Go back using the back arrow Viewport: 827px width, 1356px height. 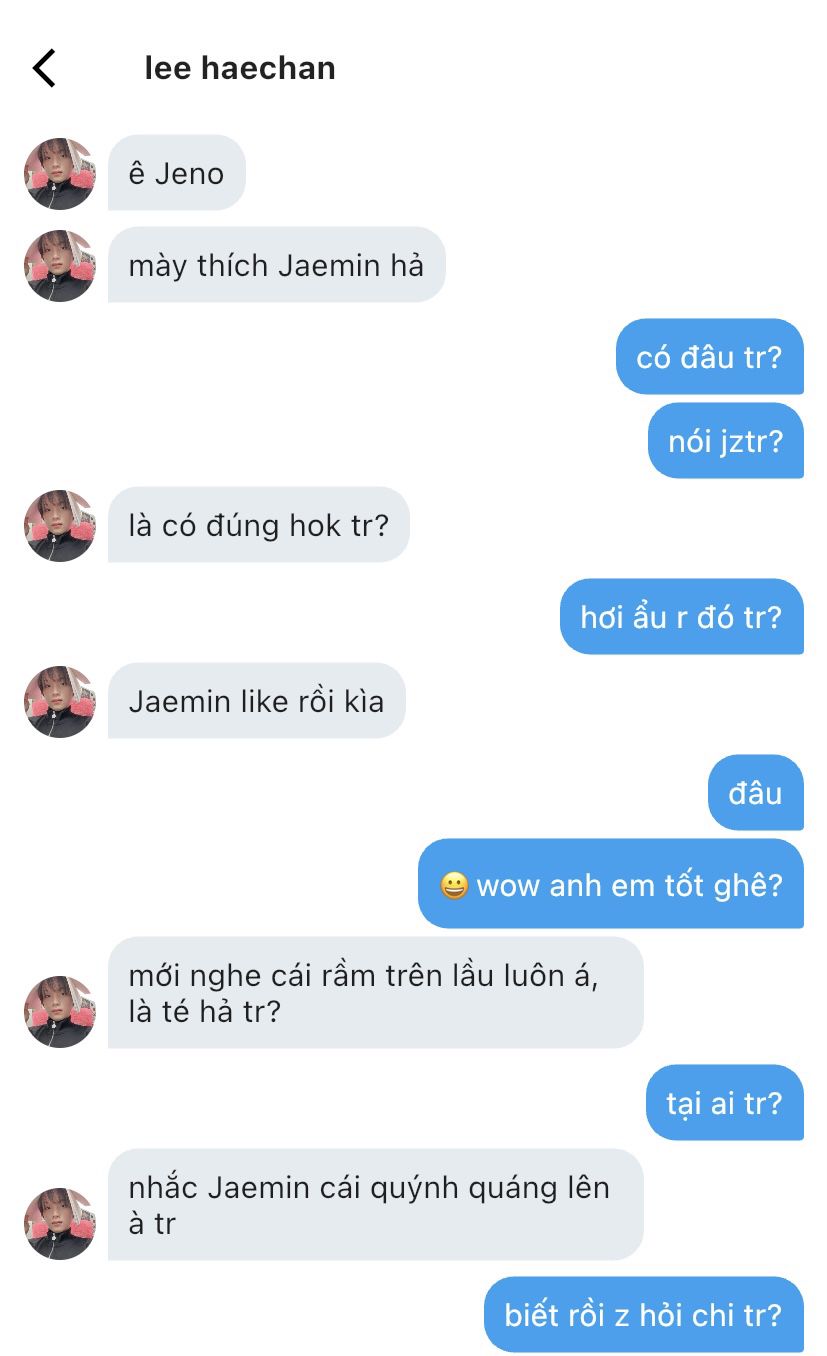pyautogui.click(x=44, y=68)
